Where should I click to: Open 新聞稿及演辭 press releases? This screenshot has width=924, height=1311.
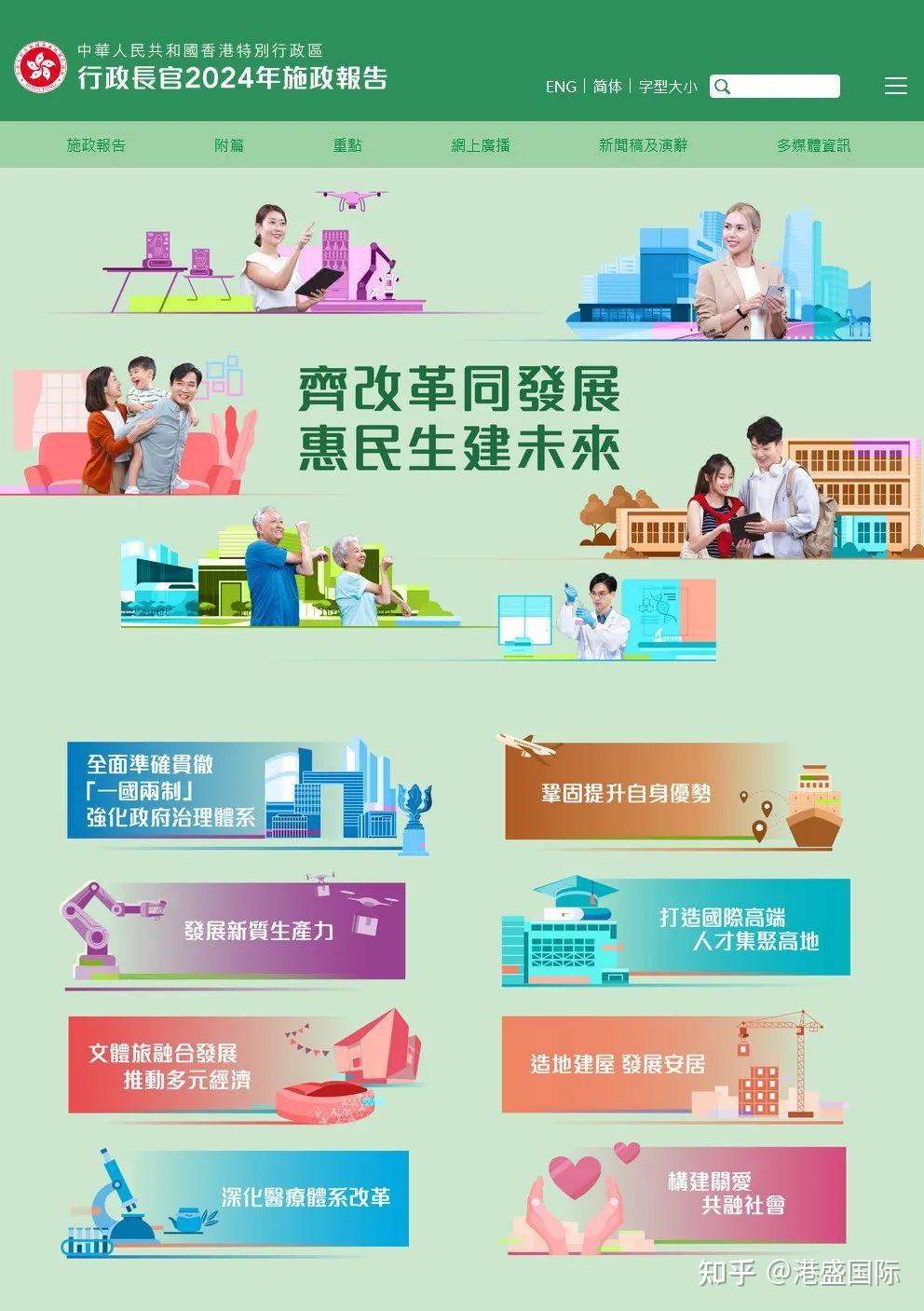643,145
